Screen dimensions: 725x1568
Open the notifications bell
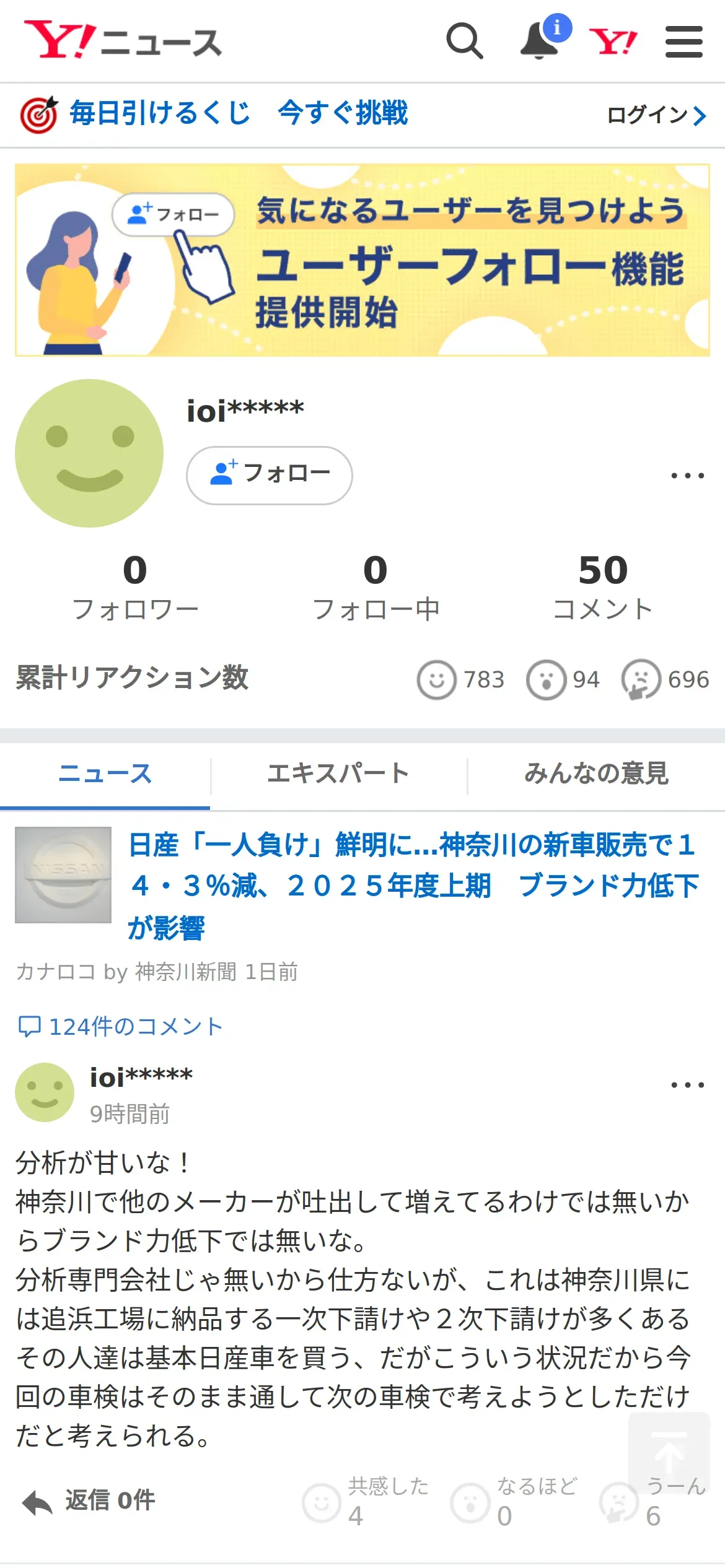(x=540, y=41)
